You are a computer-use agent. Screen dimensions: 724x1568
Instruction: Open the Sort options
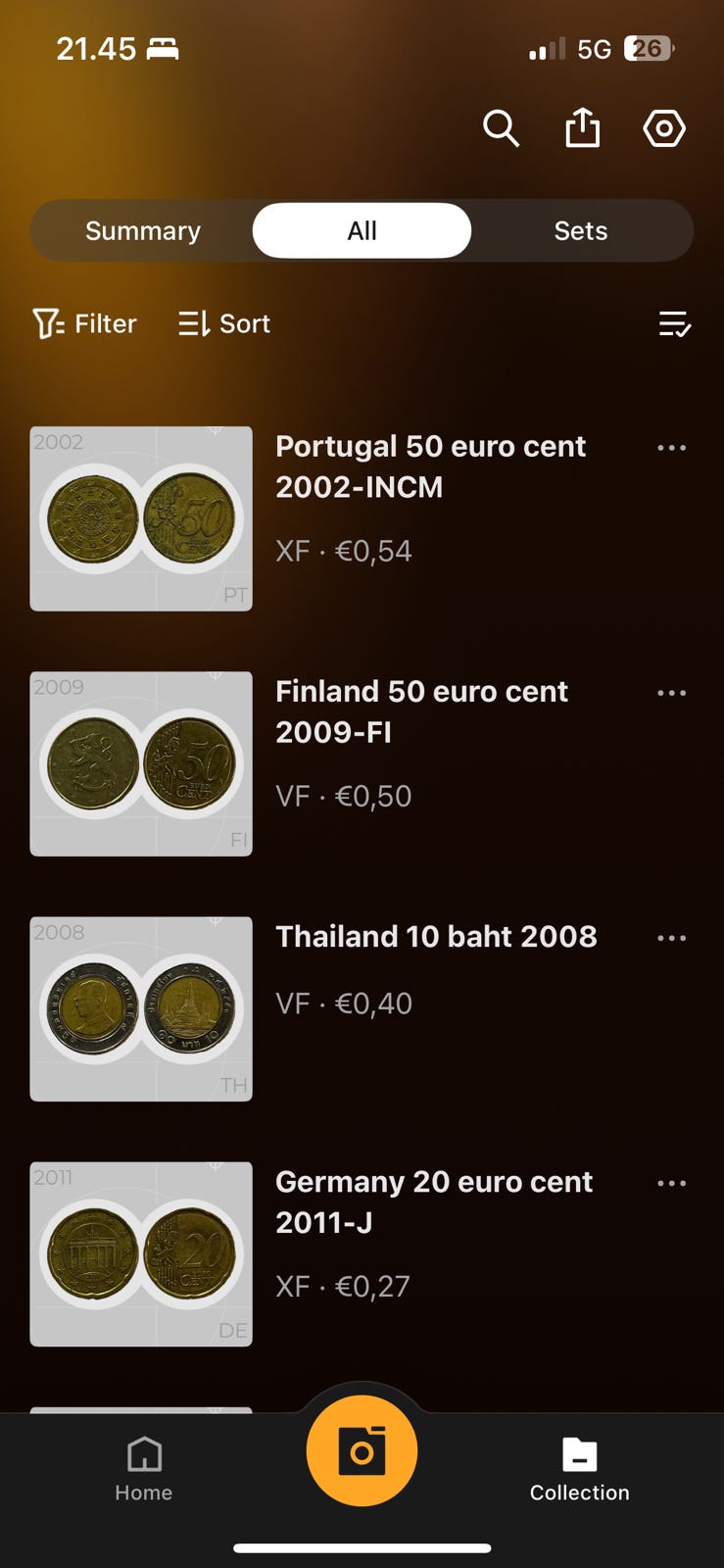pyautogui.click(x=224, y=323)
